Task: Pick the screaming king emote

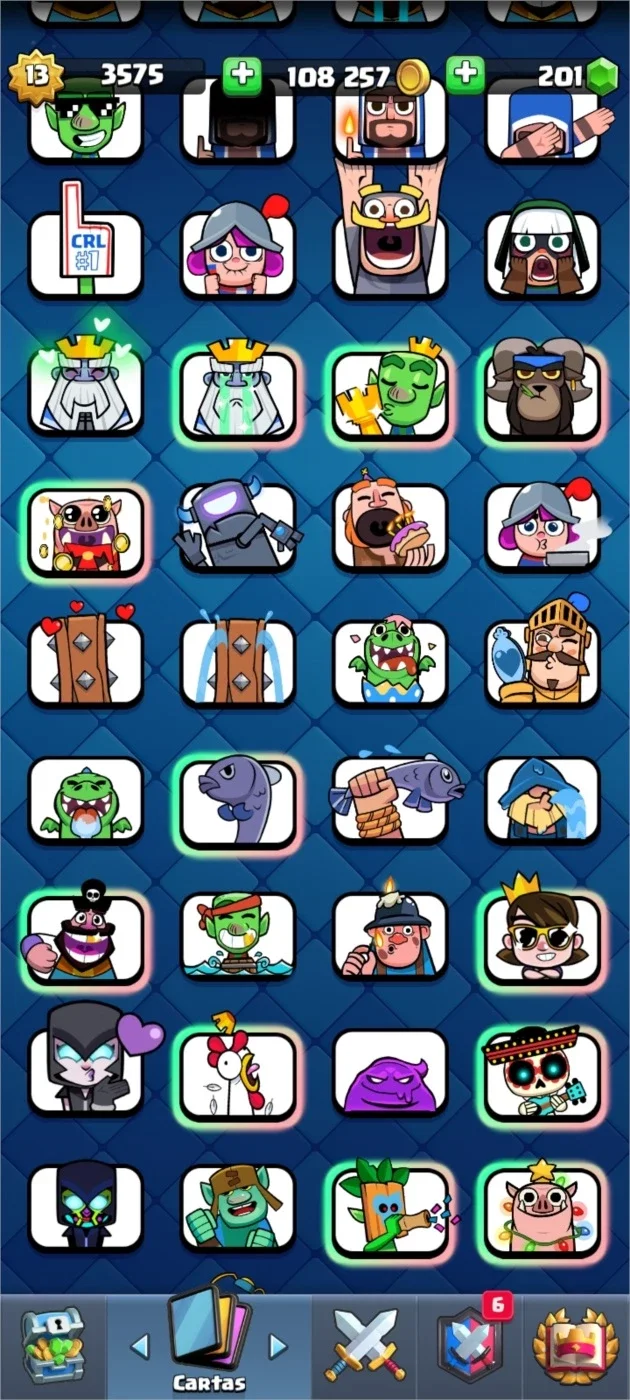Action: pos(390,238)
